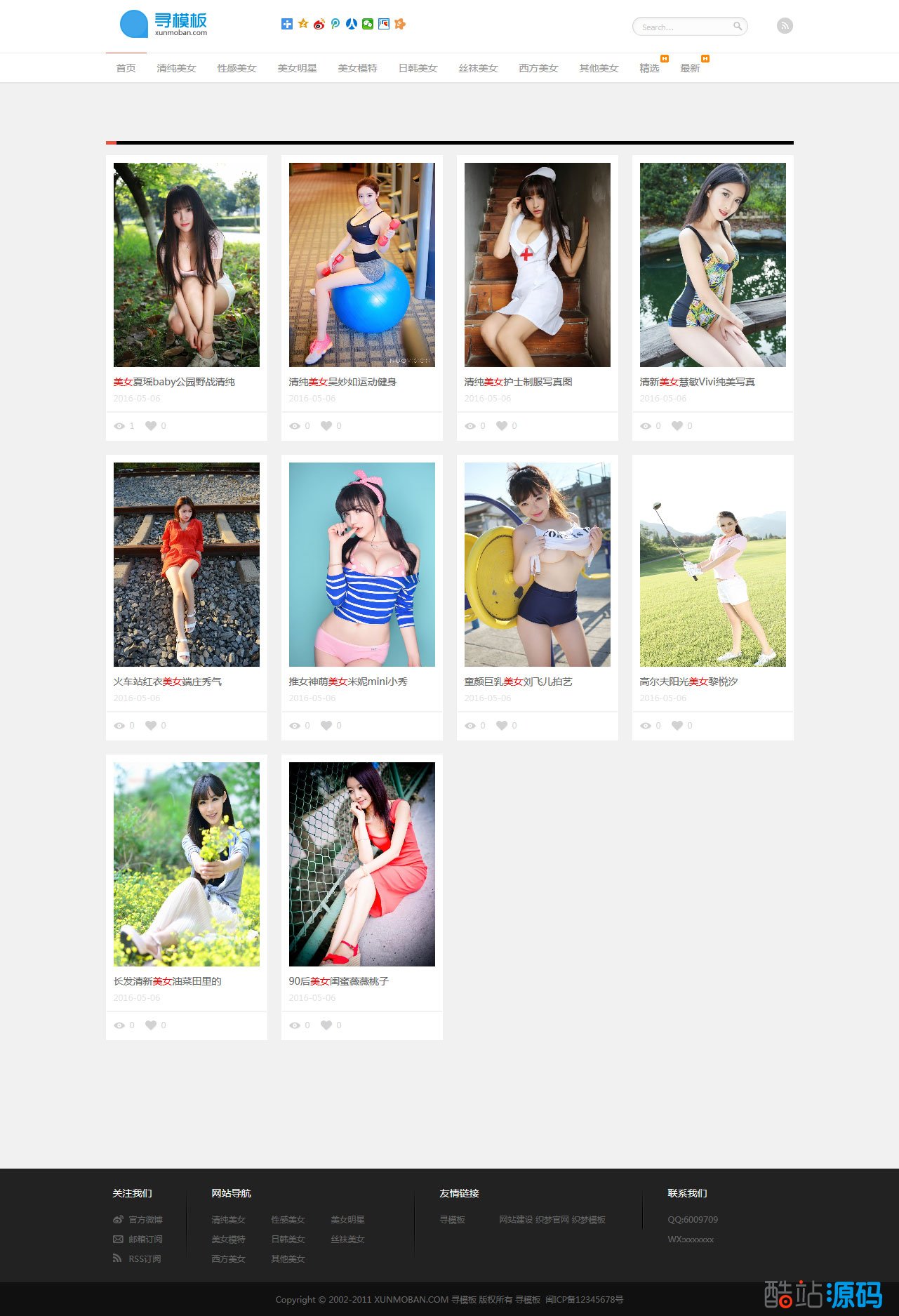Open the RSS feed icon
The height and width of the screenshot is (1316, 899).
coord(785,26)
